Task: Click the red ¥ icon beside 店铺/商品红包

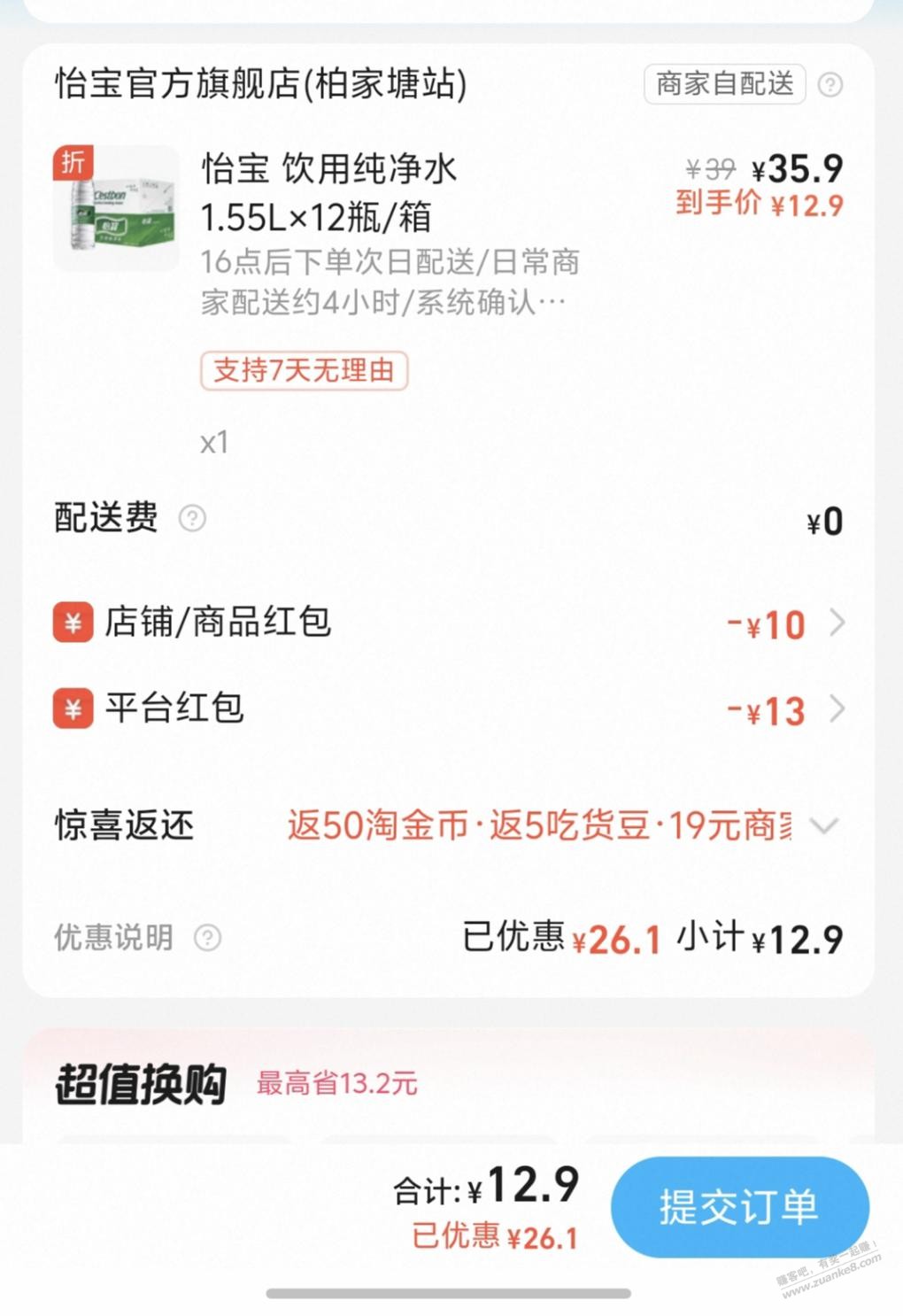Action: point(72,623)
